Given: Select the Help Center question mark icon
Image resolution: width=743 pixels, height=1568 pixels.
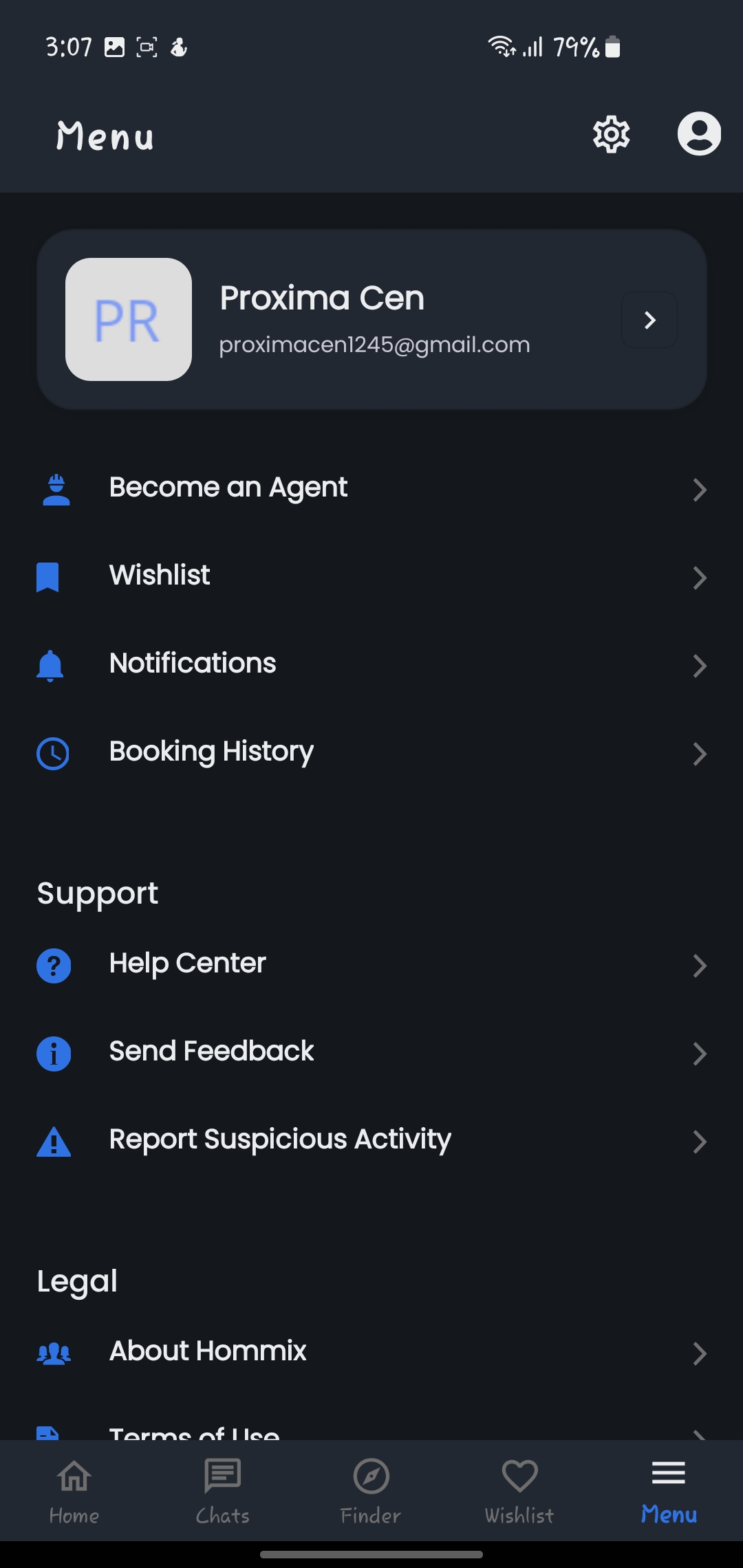Looking at the screenshot, I should (54, 966).
